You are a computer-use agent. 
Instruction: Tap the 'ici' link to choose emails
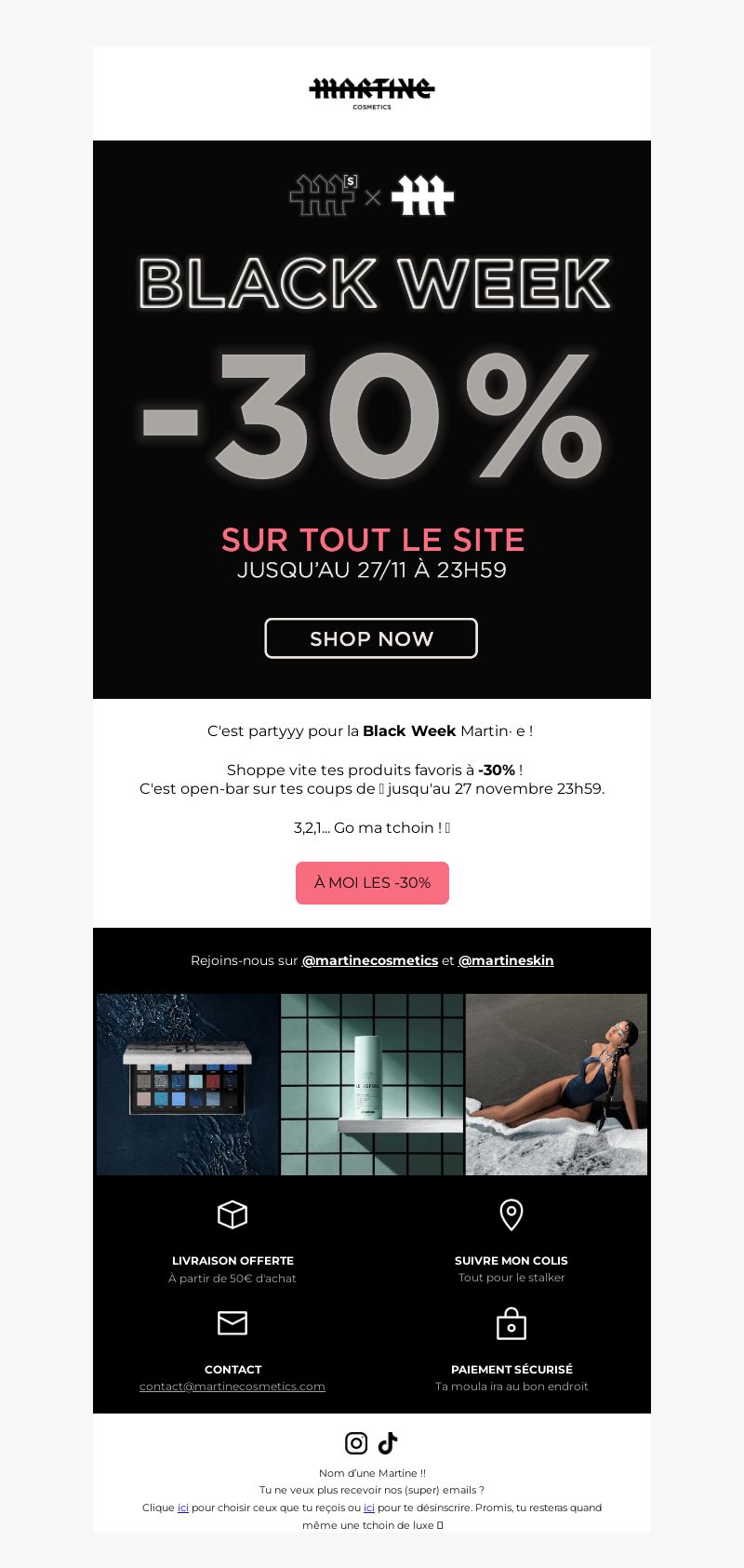[183, 1508]
